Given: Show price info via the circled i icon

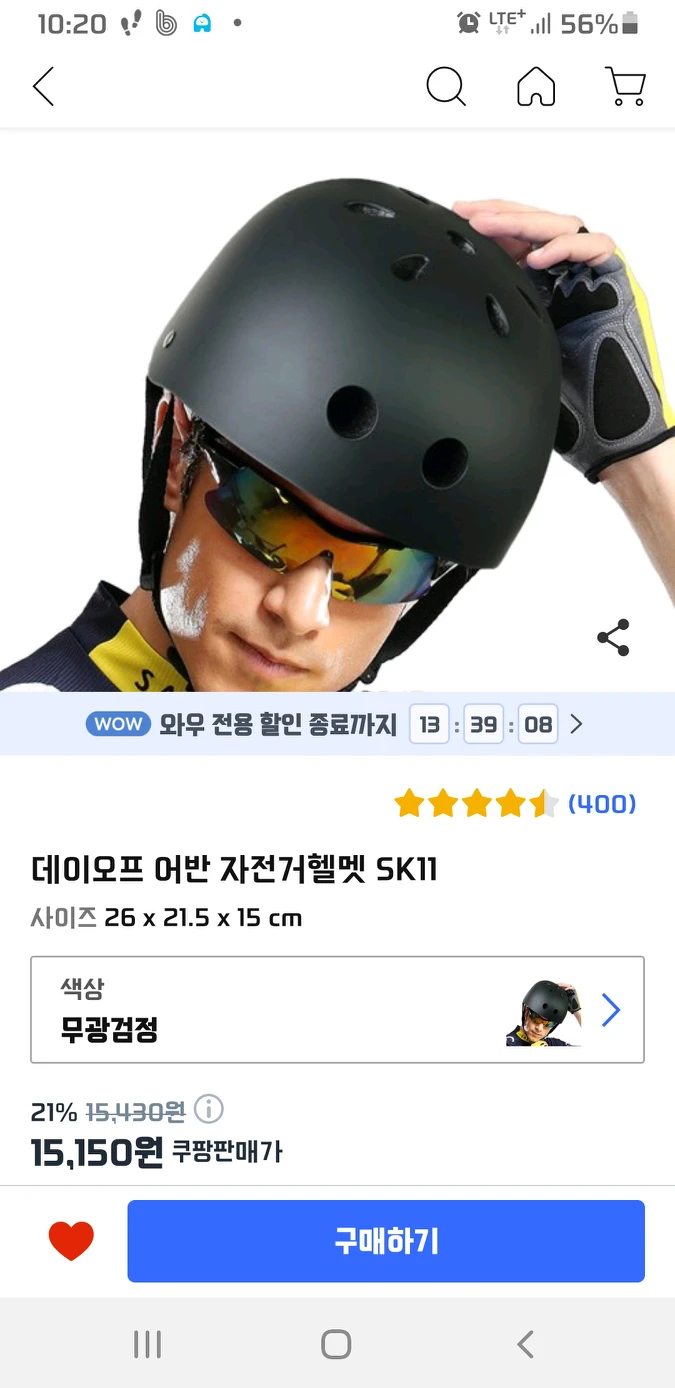Looking at the screenshot, I should tap(209, 1109).
